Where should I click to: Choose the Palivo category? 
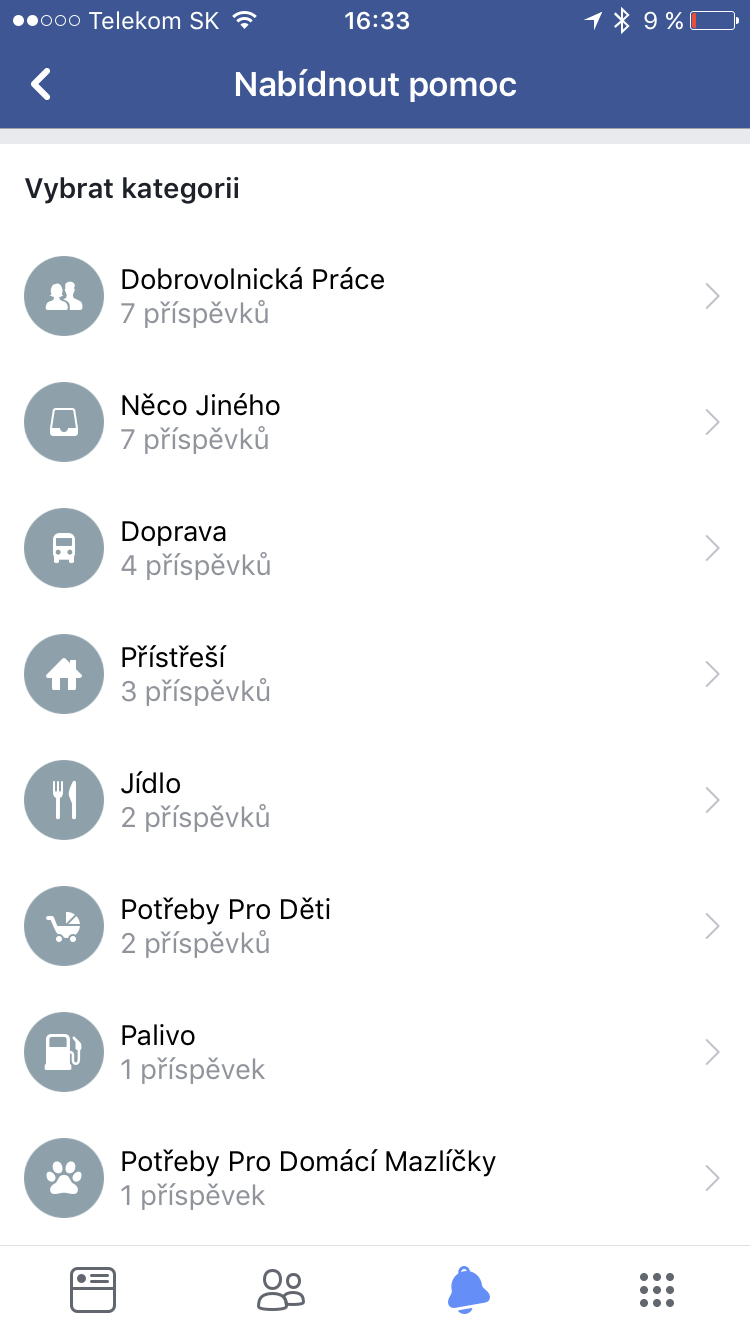[x=375, y=1052]
